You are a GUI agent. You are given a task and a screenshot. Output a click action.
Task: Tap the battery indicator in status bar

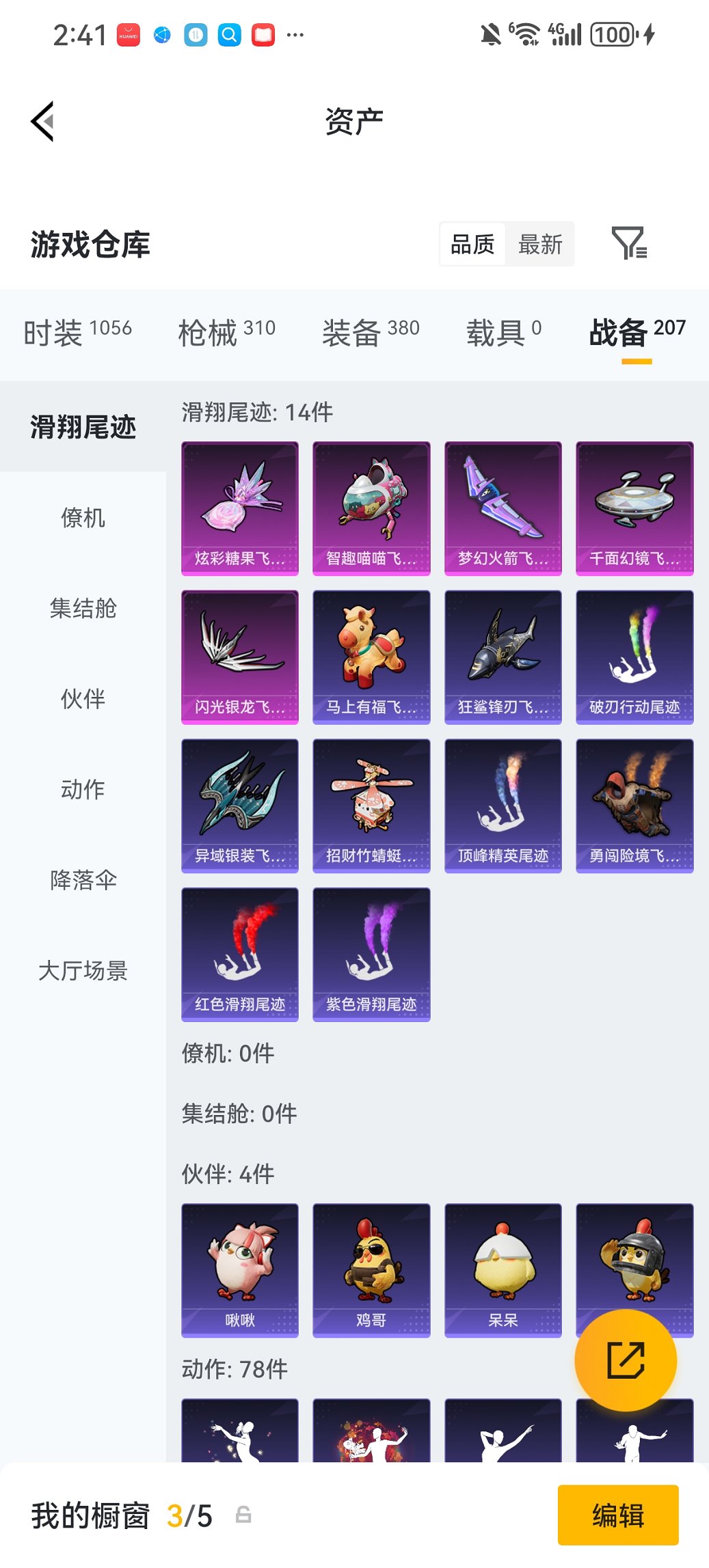[x=613, y=33]
